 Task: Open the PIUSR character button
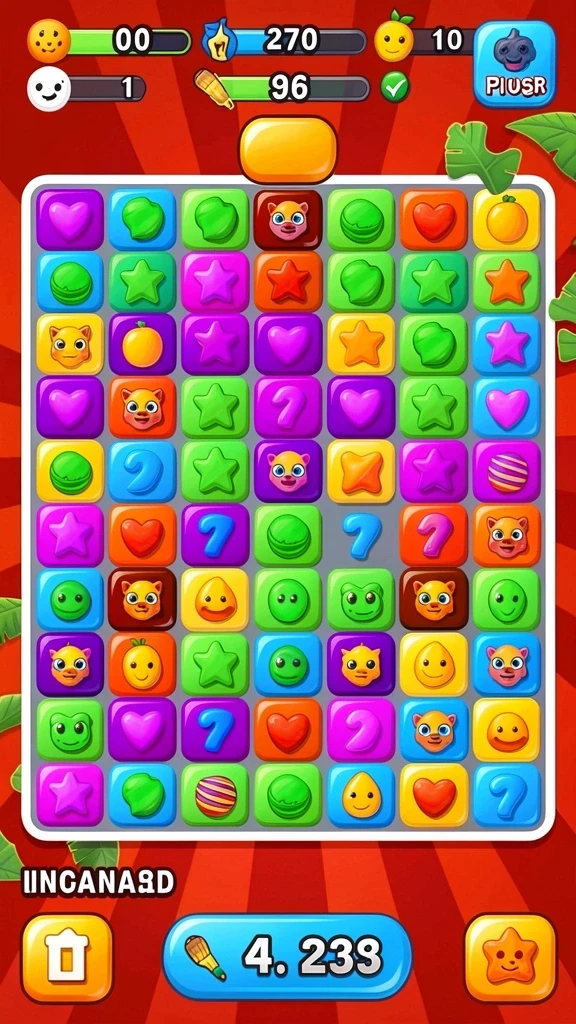click(x=514, y=63)
